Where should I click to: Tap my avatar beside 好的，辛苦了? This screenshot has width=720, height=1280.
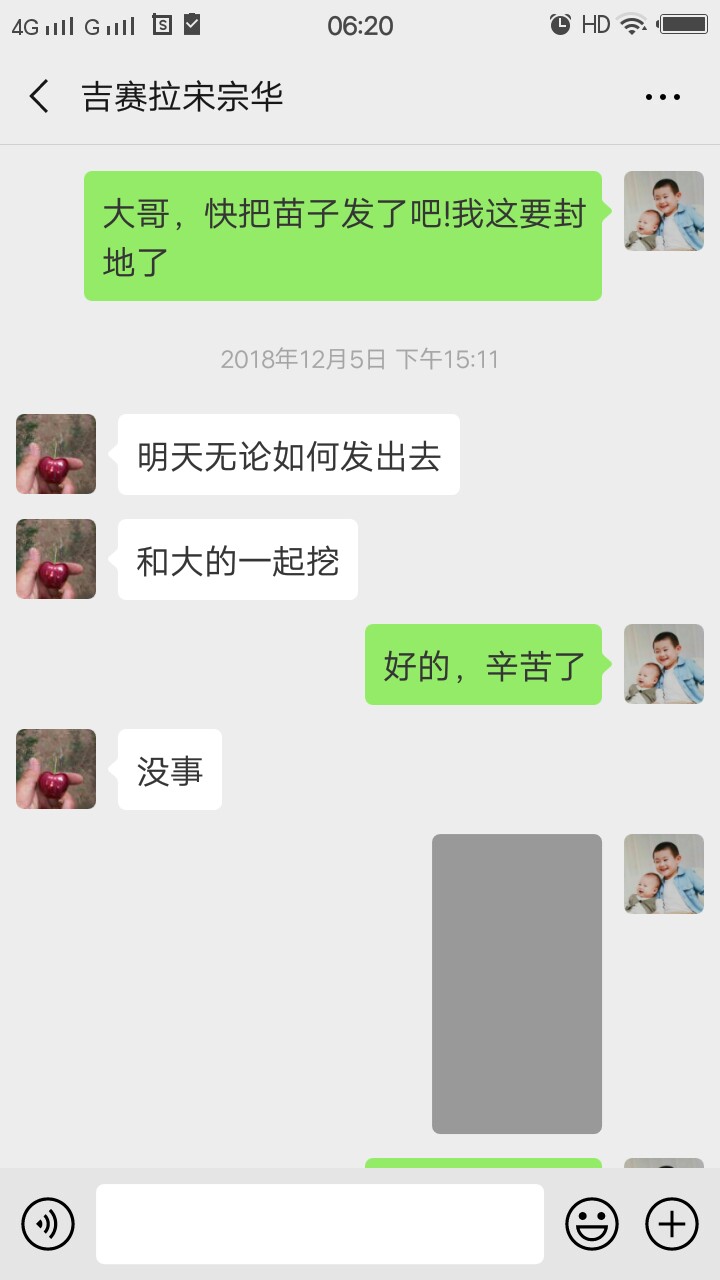[664, 664]
